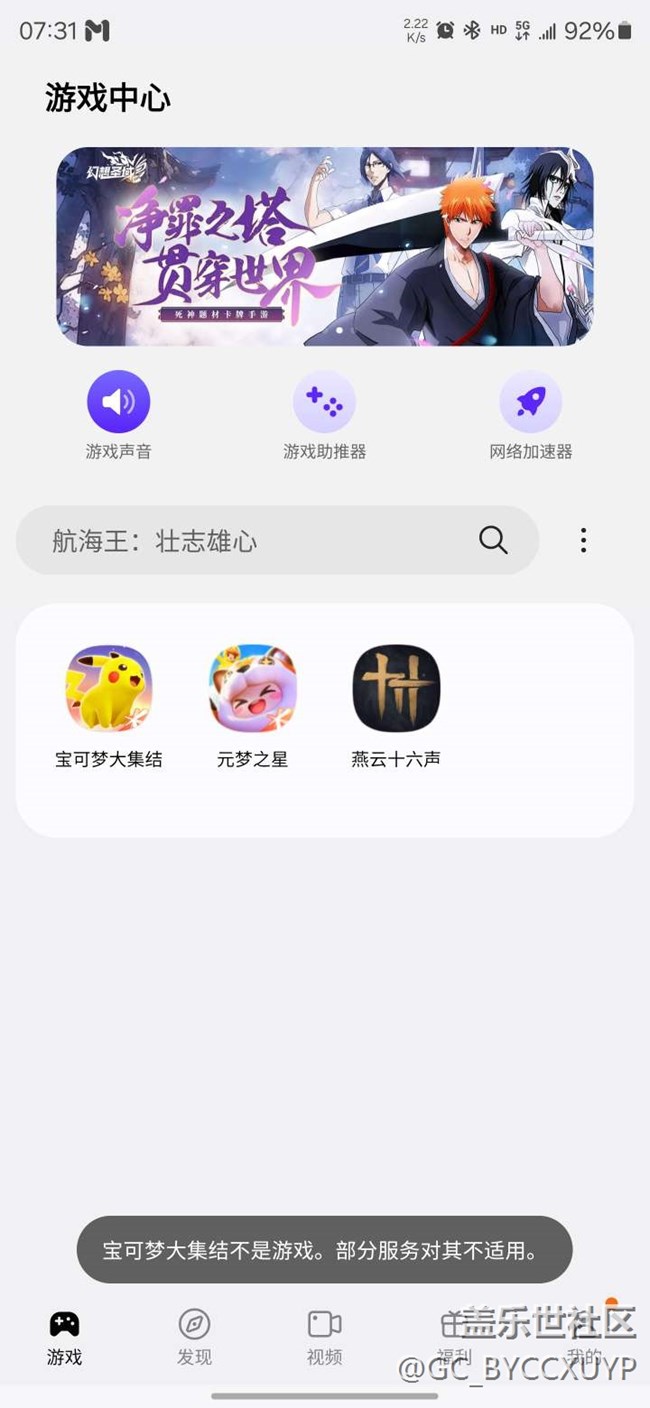This screenshot has height=1408, width=650.
Task: Tap the magnifier search icon
Action: [x=493, y=540]
